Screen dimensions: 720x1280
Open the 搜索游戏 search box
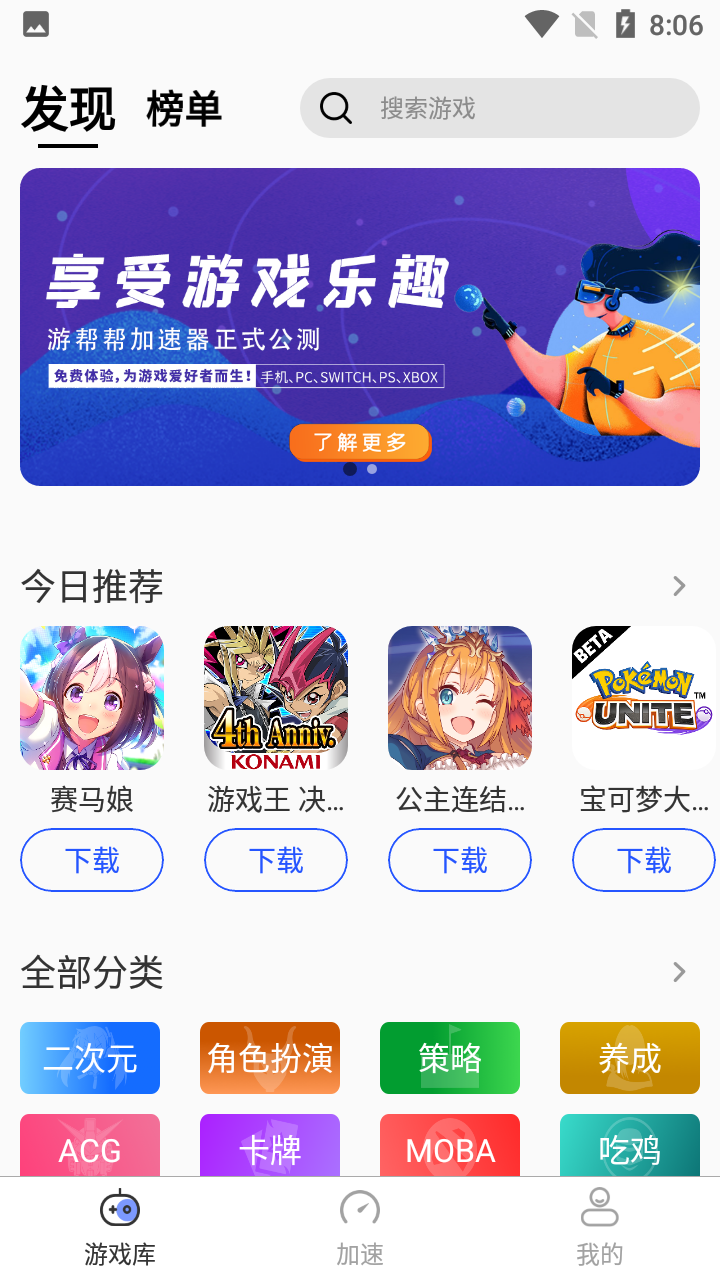coord(500,108)
